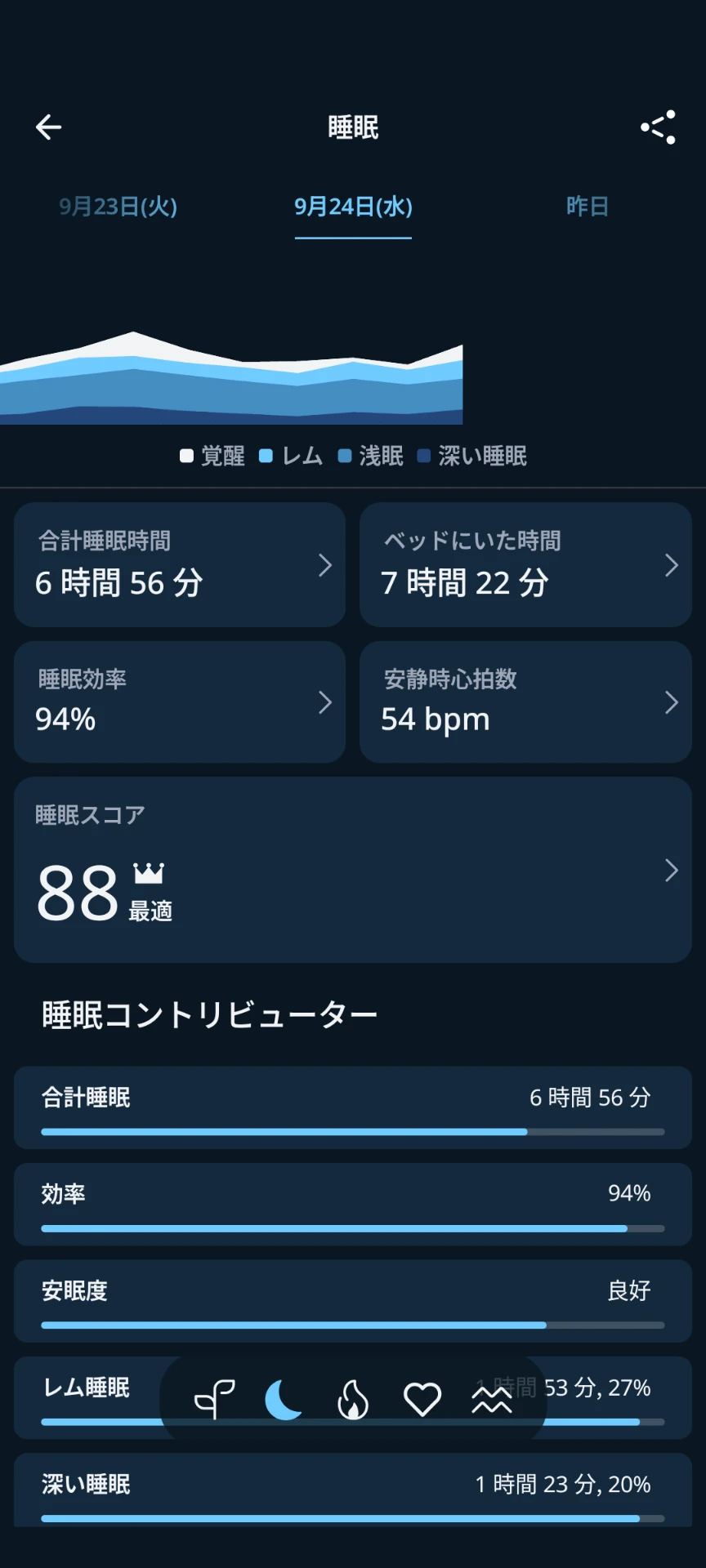
Task: Switch to the 9月23日(火) tab
Action: (118, 207)
